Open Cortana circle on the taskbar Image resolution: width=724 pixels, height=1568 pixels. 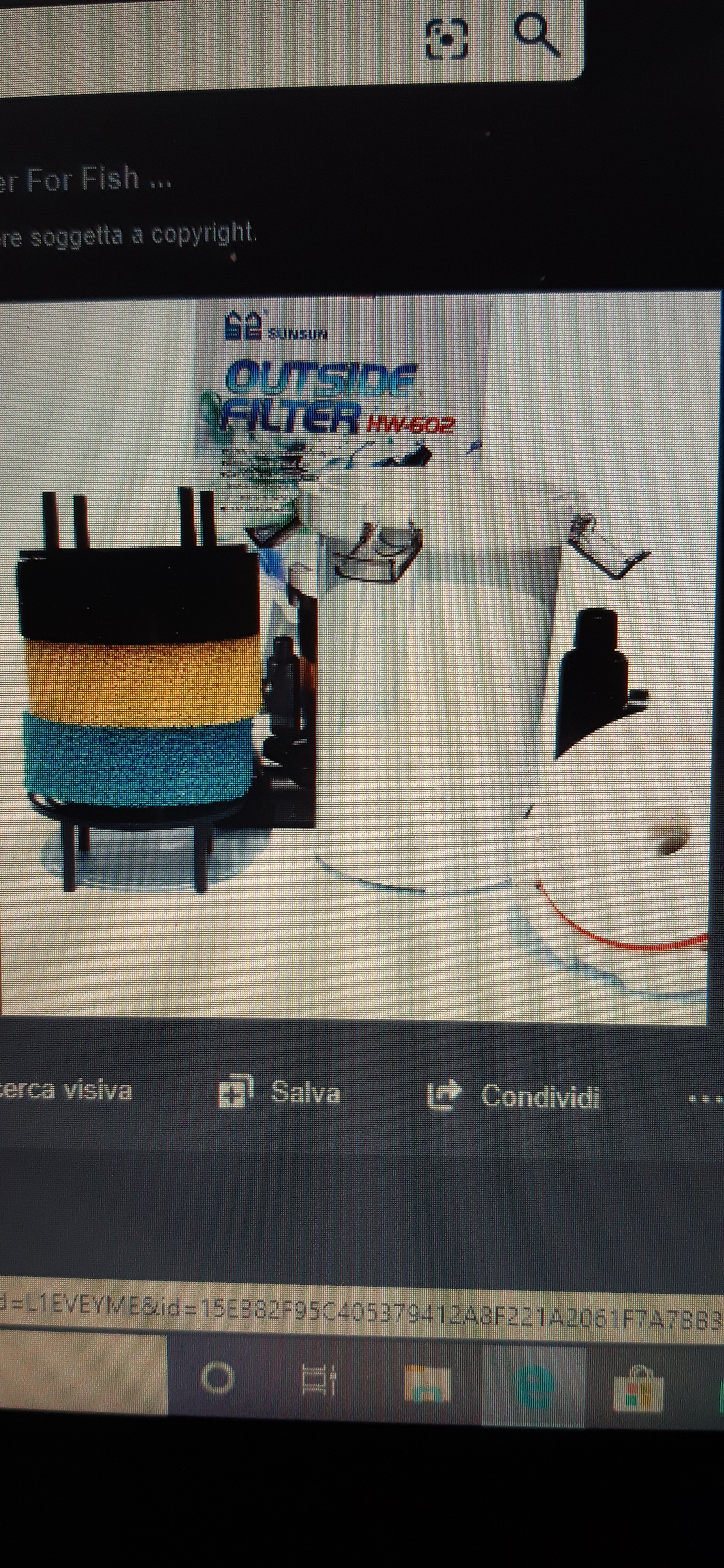click(x=217, y=1378)
